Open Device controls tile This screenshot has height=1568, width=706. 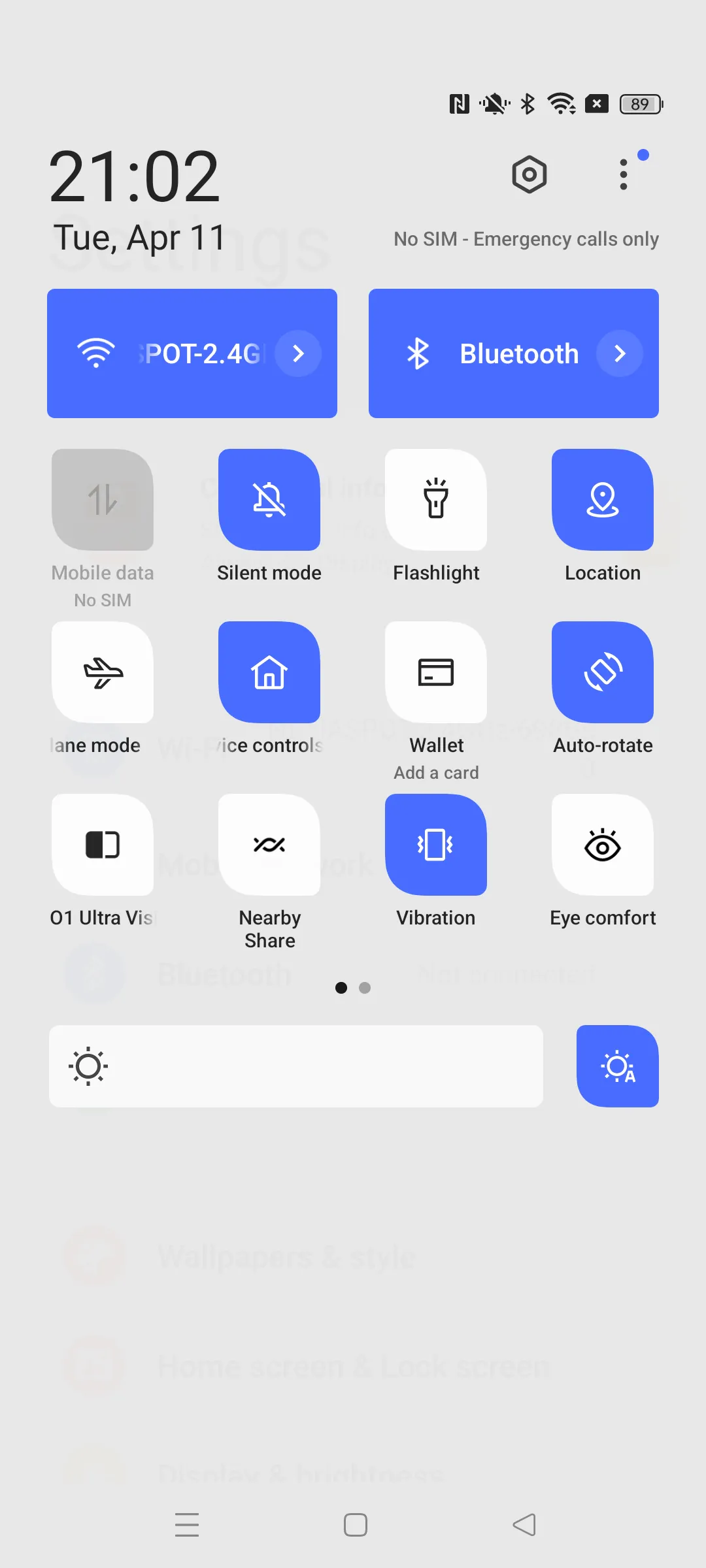coord(269,672)
